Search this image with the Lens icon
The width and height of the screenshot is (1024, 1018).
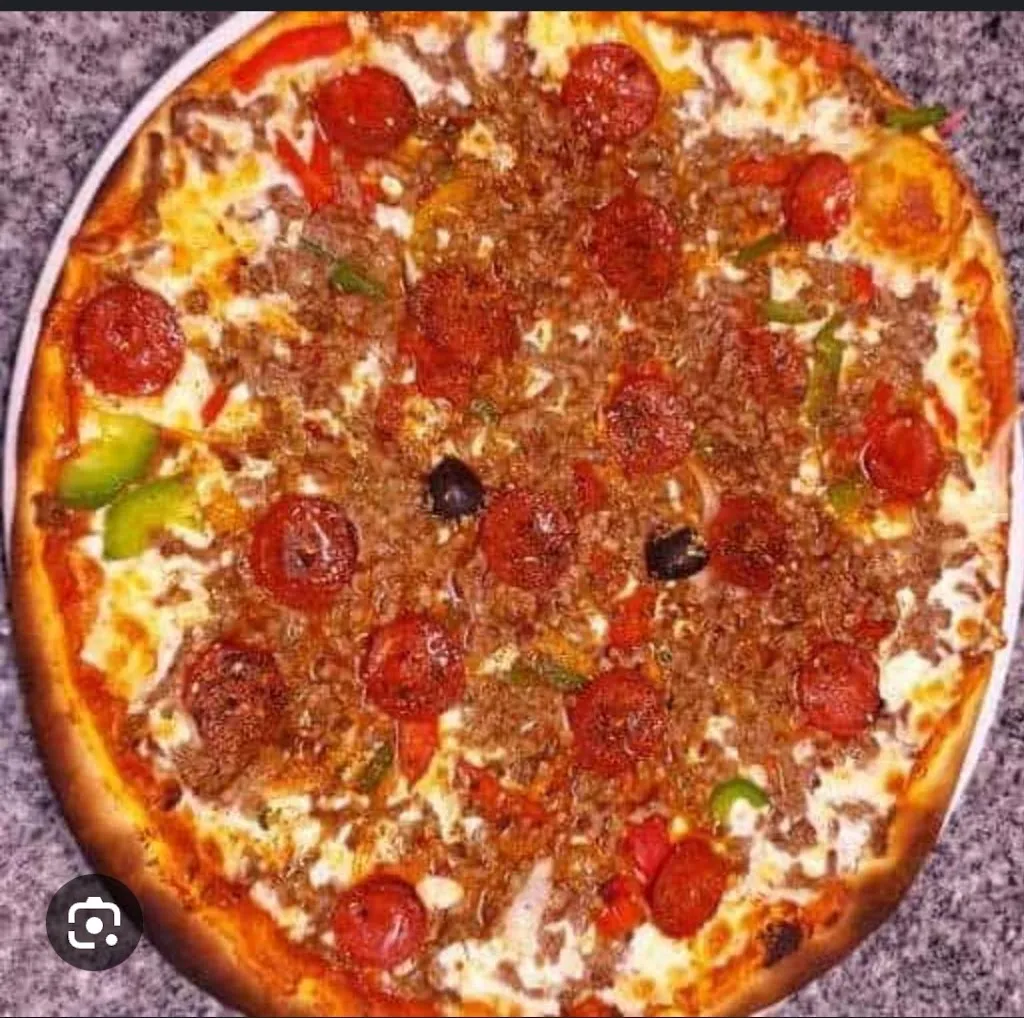[94, 922]
